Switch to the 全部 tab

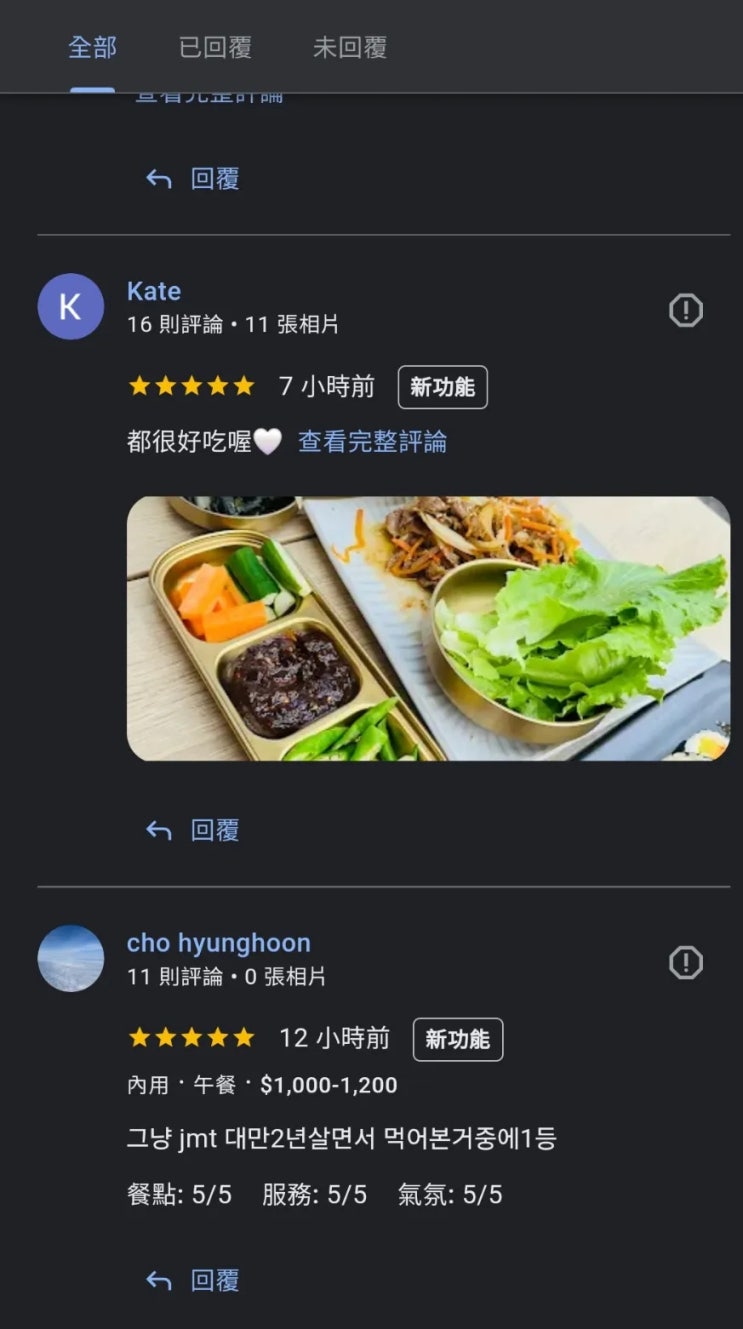92,47
